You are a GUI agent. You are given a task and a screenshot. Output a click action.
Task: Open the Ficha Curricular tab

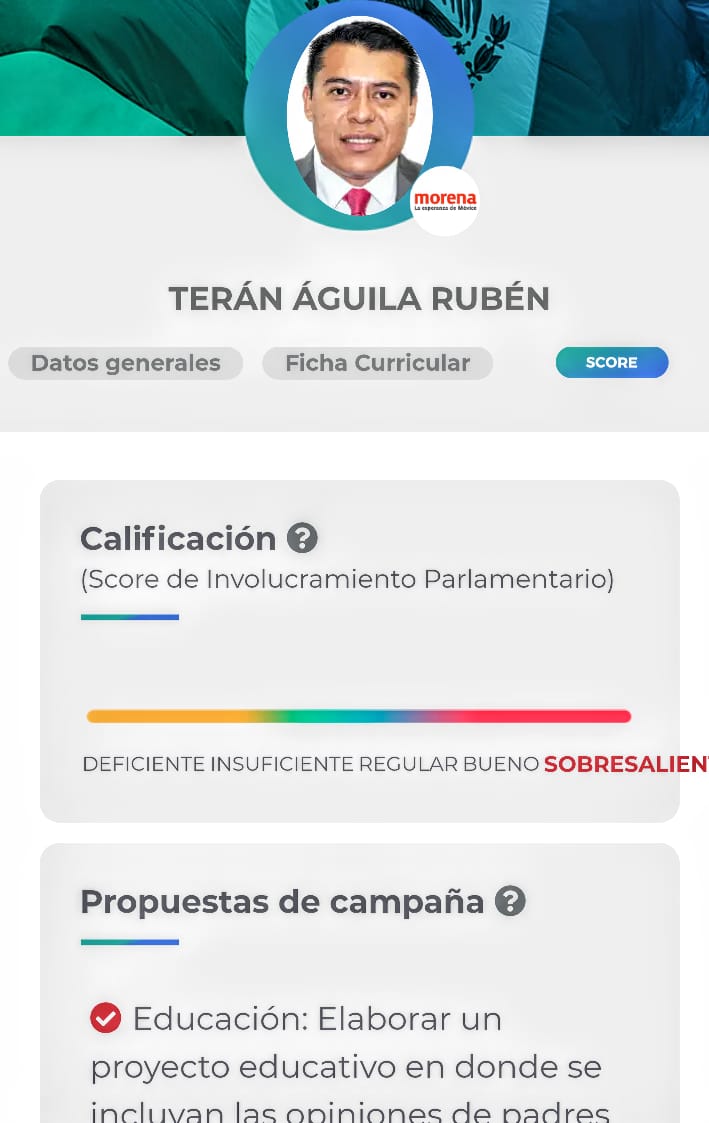(x=377, y=363)
